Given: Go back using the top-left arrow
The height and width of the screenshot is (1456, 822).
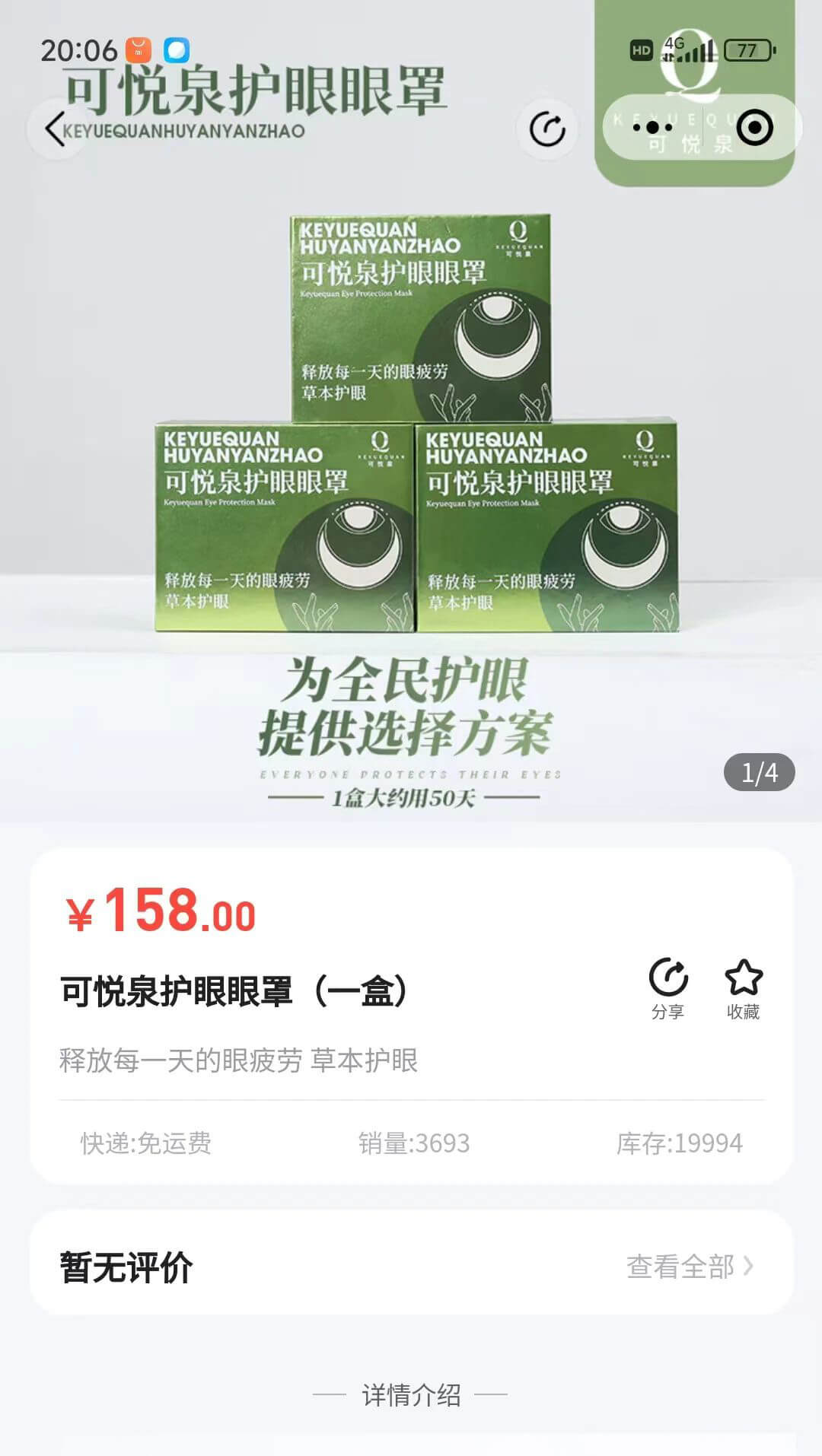Looking at the screenshot, I should 55,129.
